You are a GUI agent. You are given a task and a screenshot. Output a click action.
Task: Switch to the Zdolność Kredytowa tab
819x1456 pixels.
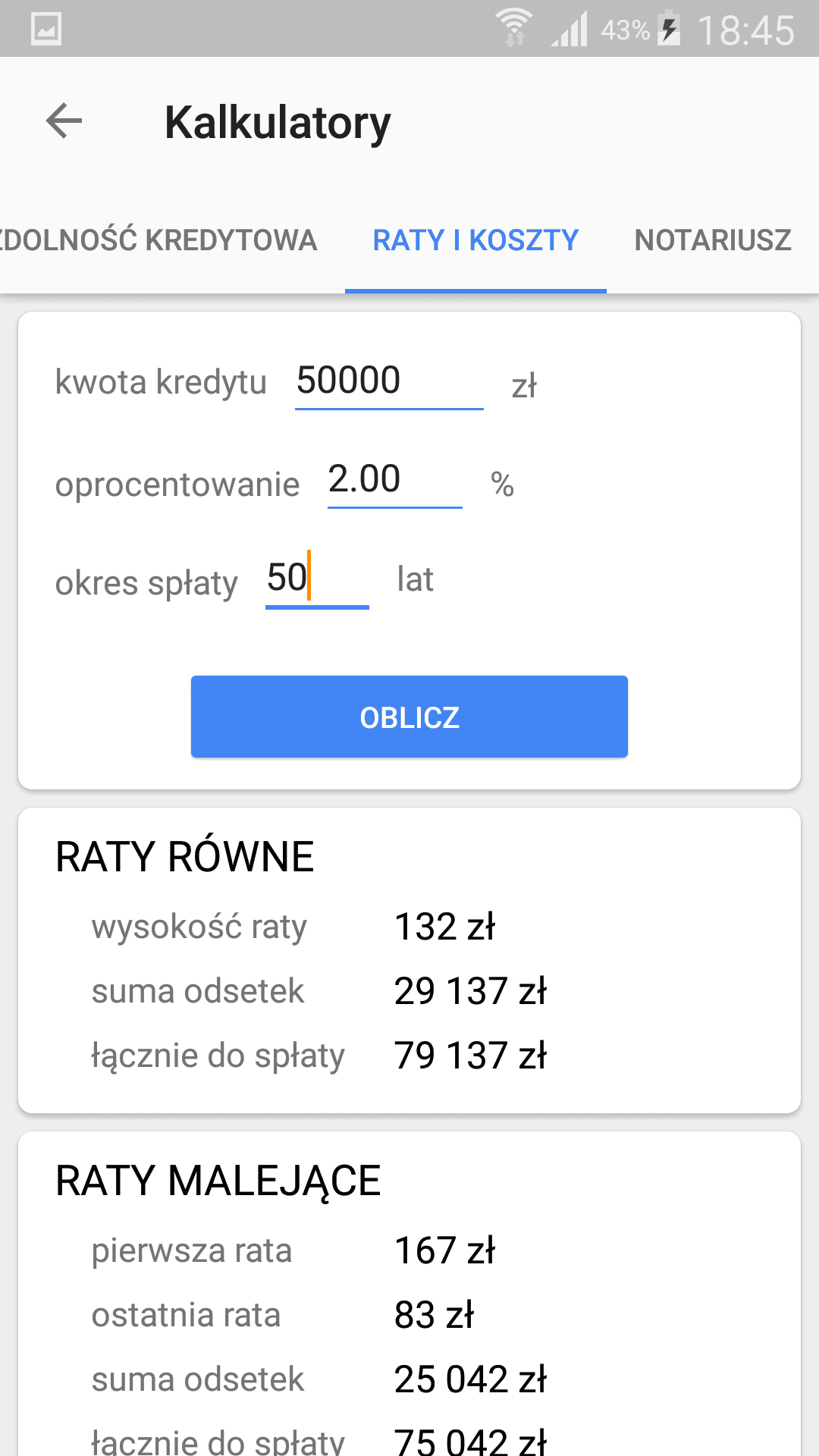coord(157,240)
